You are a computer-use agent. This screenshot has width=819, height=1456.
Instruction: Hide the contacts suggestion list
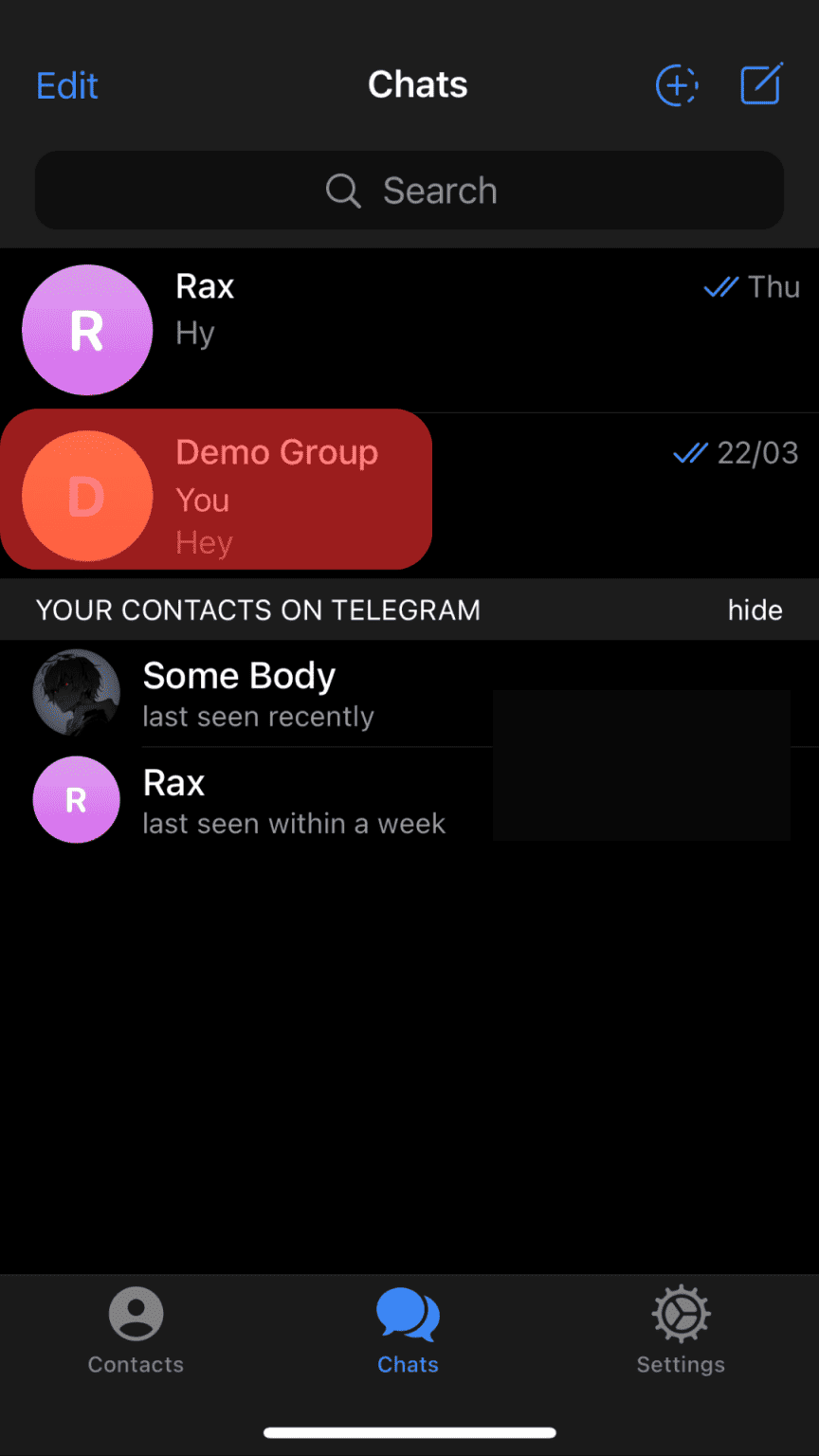tap(755, 610)
